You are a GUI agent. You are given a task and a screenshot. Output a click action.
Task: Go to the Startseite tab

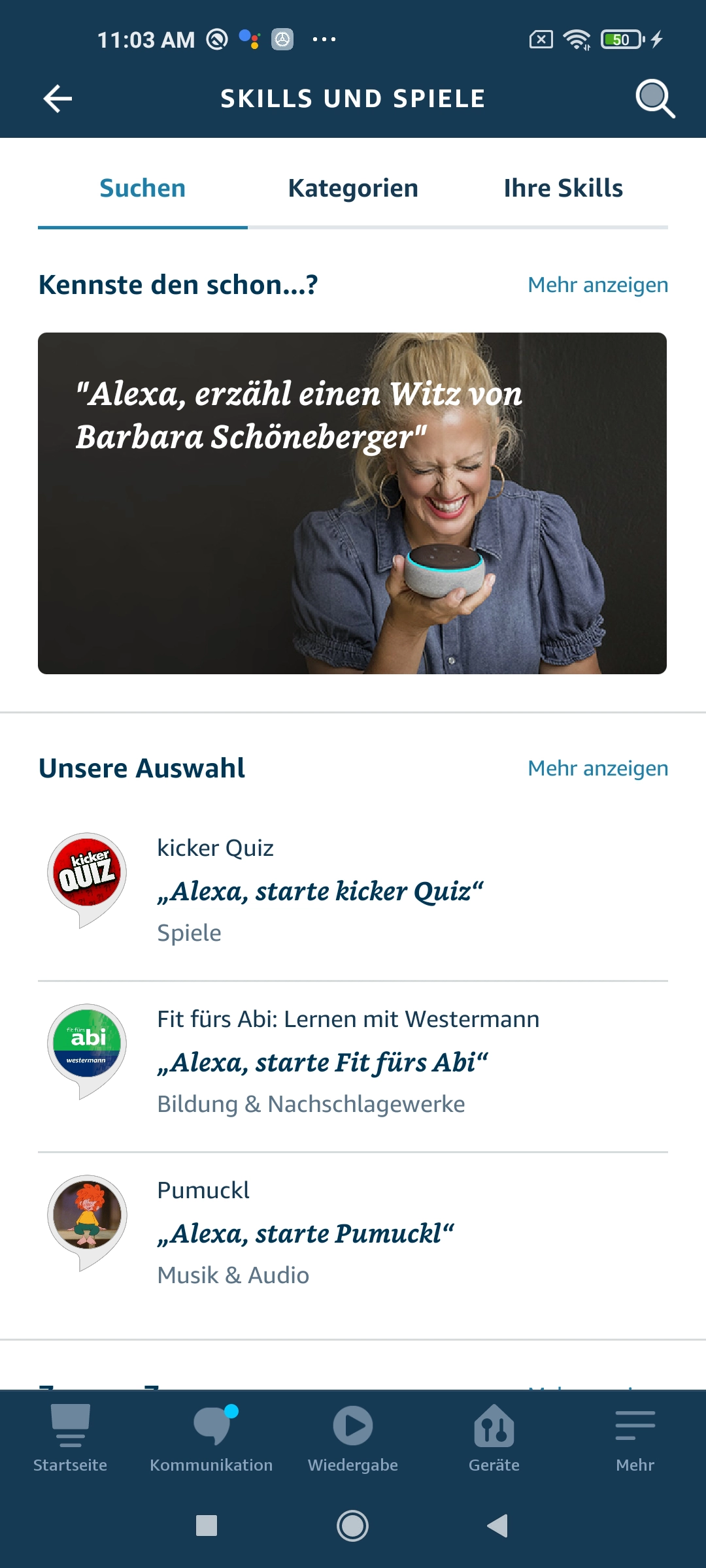70,1437
